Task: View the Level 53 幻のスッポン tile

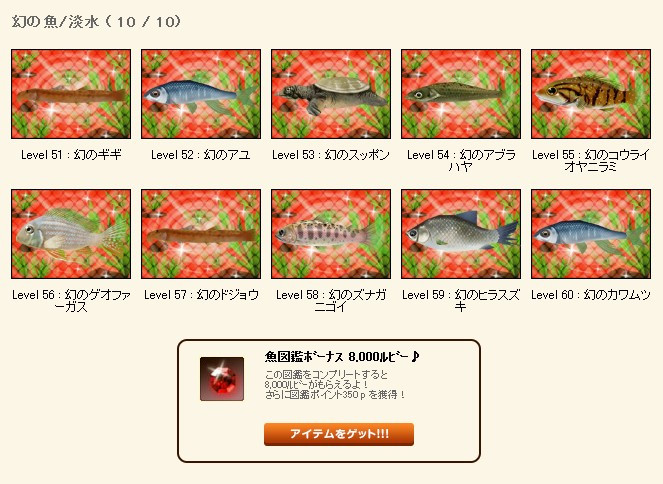Action: click(330, 94)
